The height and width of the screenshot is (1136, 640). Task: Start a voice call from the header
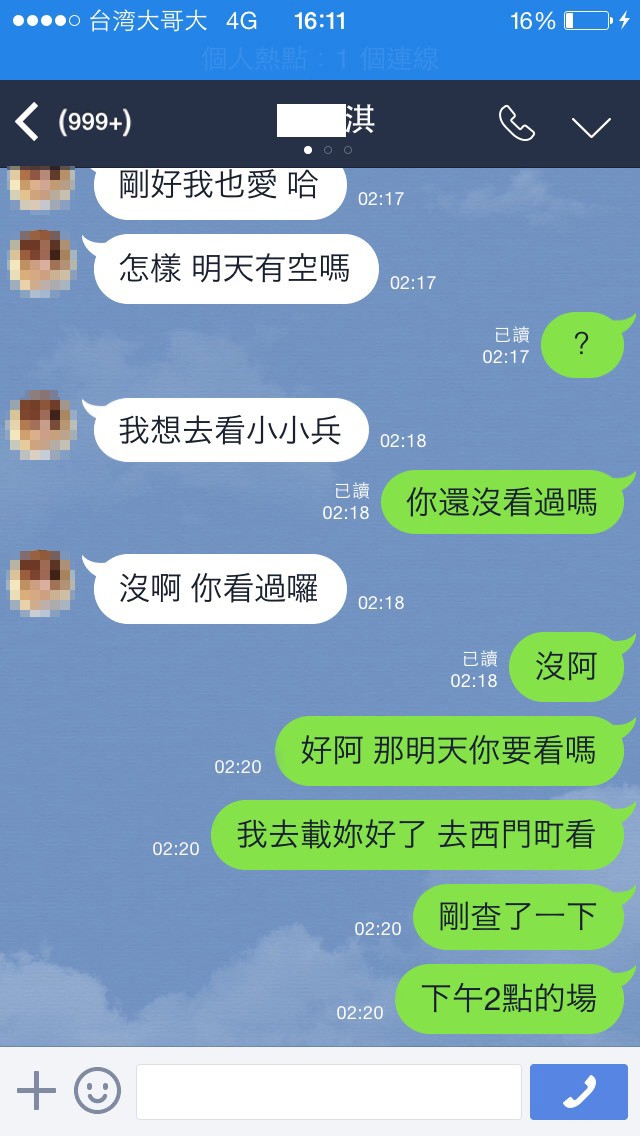pos(516,123)
